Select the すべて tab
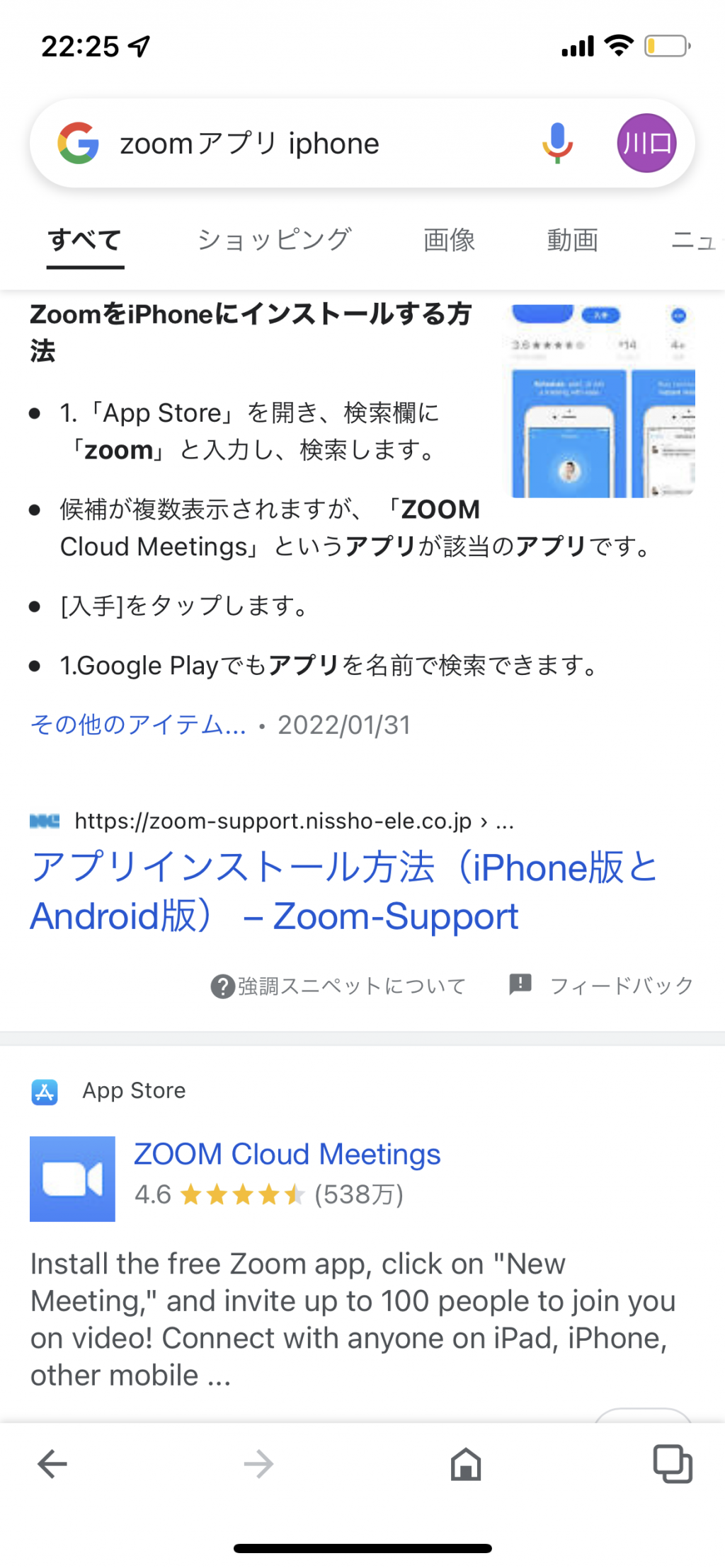The image size is (725, 1568). click(85, 241)
